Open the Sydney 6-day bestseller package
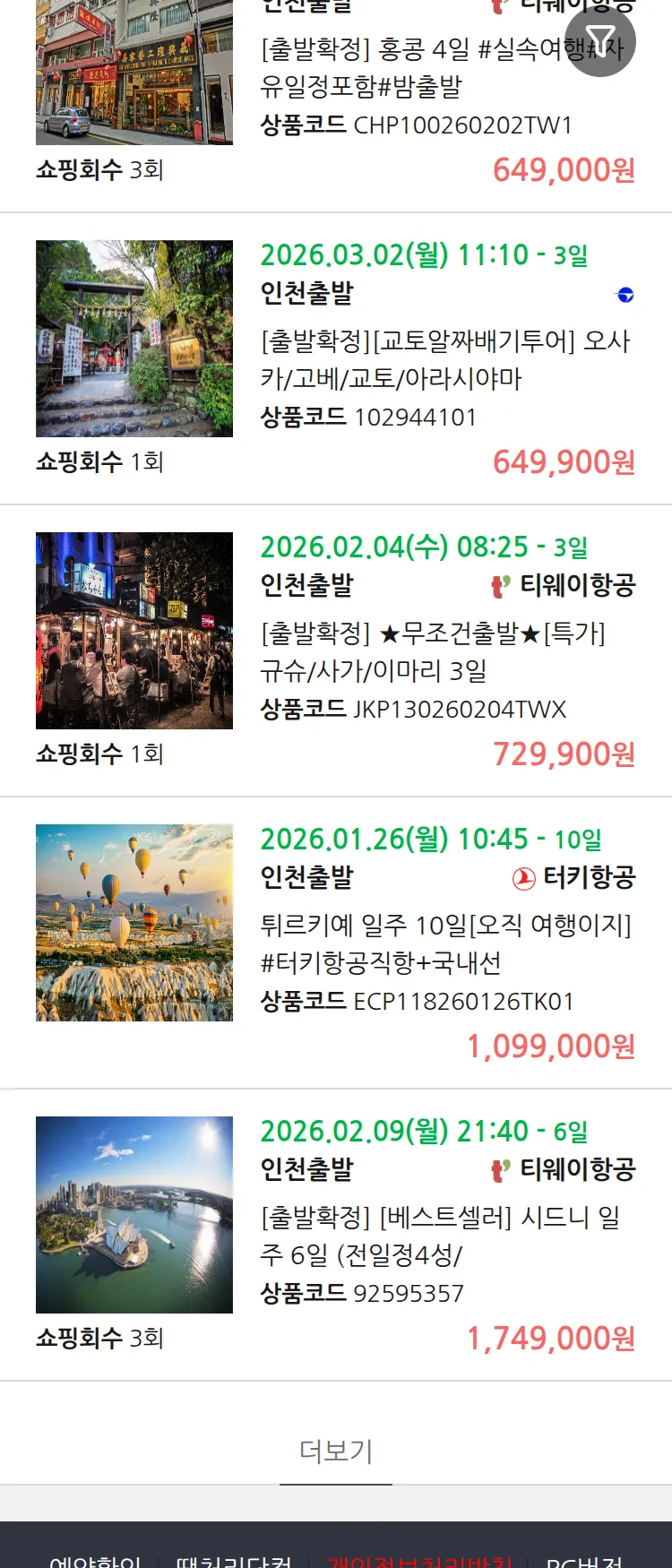The image size is (672, 1568). click(x=439, y=1236)
